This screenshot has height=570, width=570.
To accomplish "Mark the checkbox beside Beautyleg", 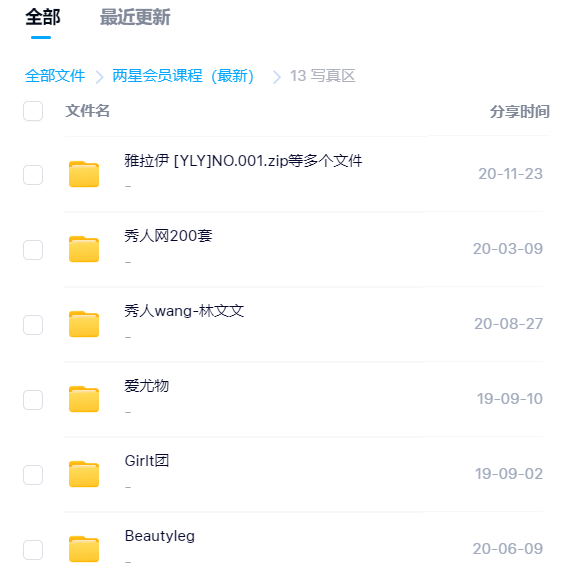I will (33, 550).
